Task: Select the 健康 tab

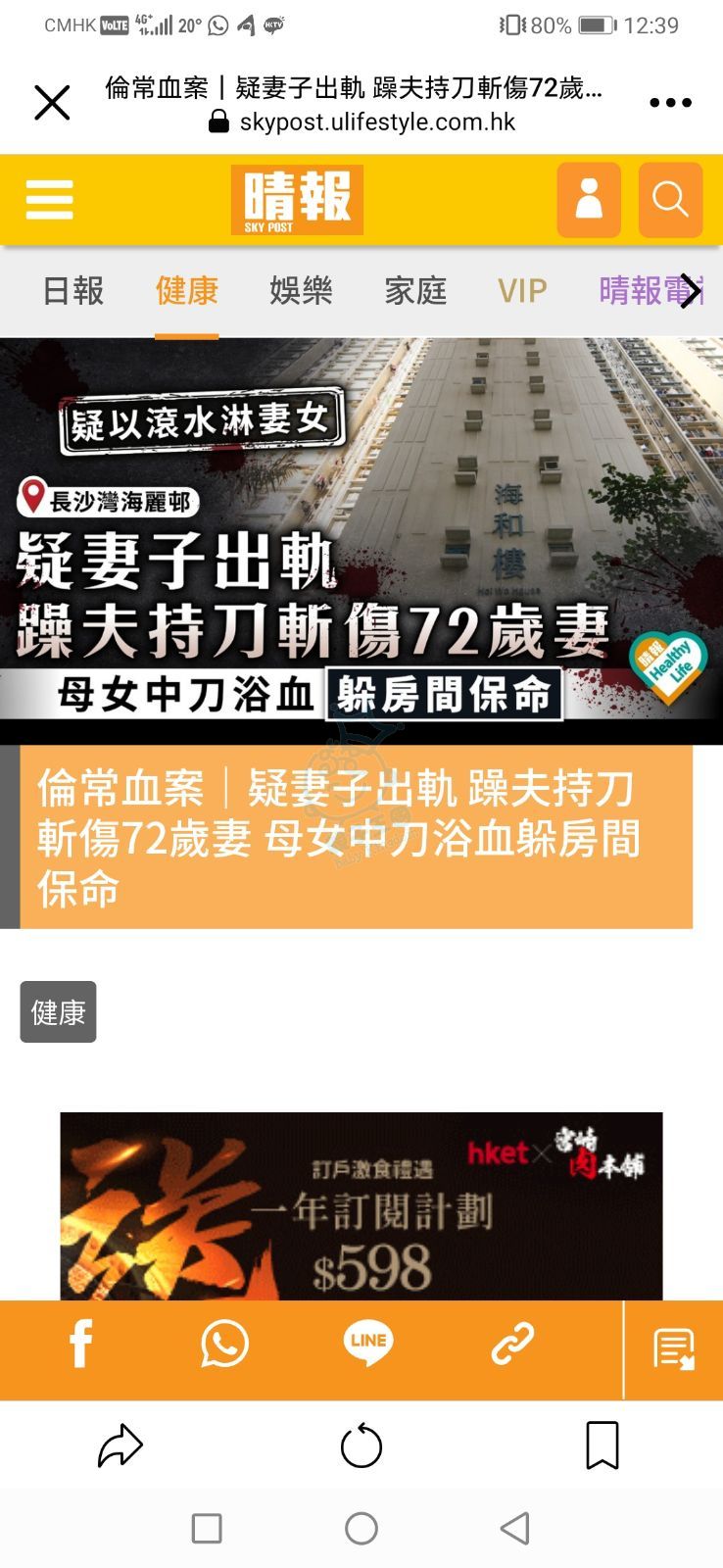Action: click(186, 291)
